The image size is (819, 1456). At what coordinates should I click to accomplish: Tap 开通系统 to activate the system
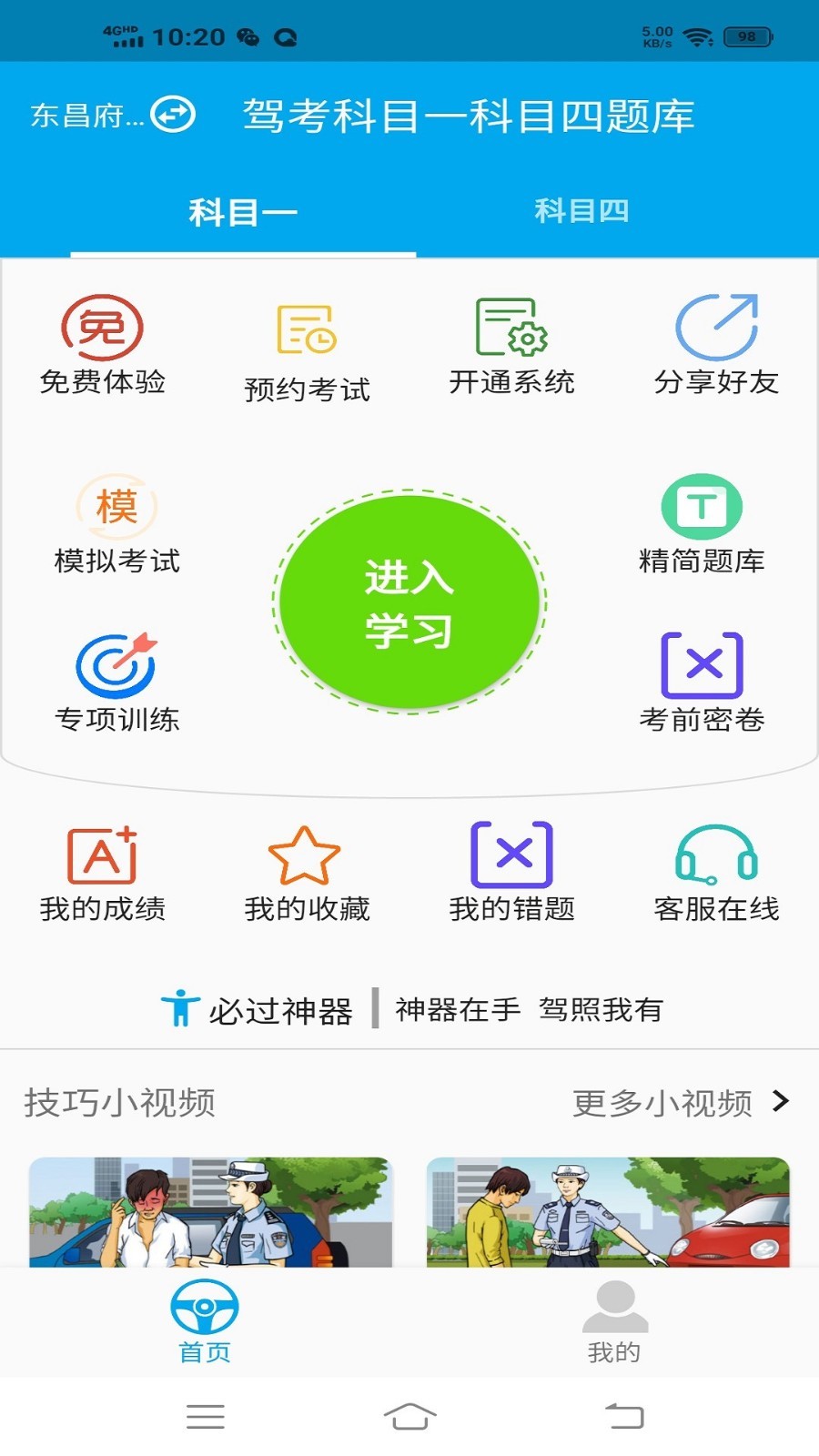click(x=511, y=346)
